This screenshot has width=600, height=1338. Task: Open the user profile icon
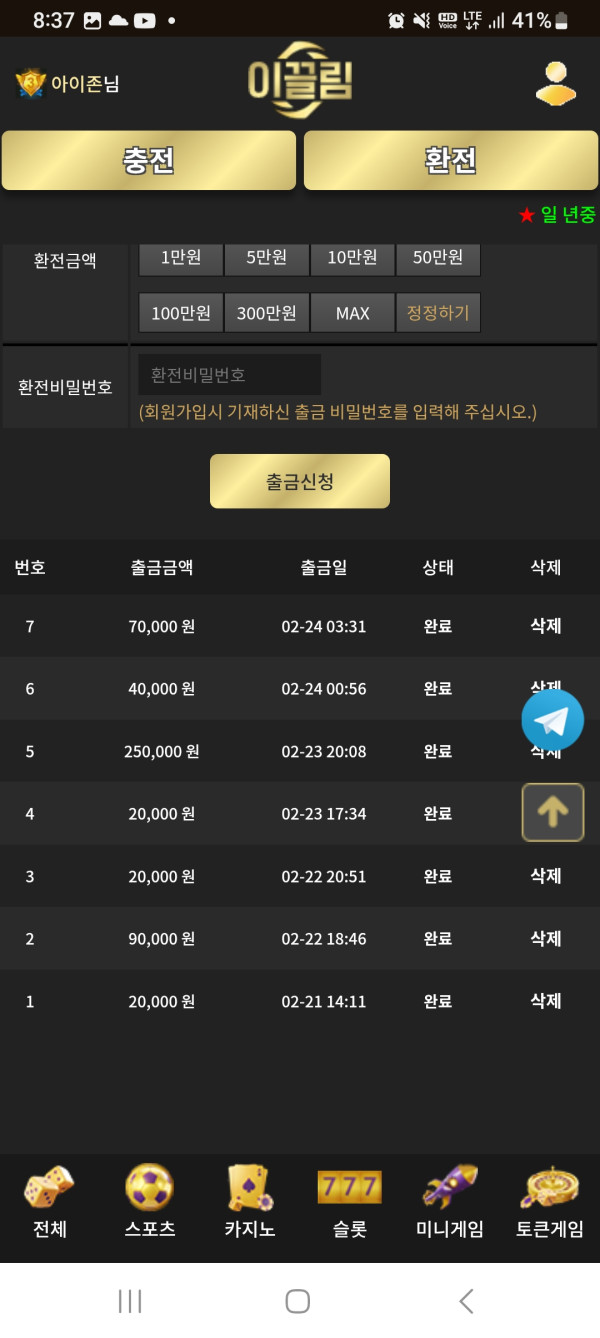[555, 83]
